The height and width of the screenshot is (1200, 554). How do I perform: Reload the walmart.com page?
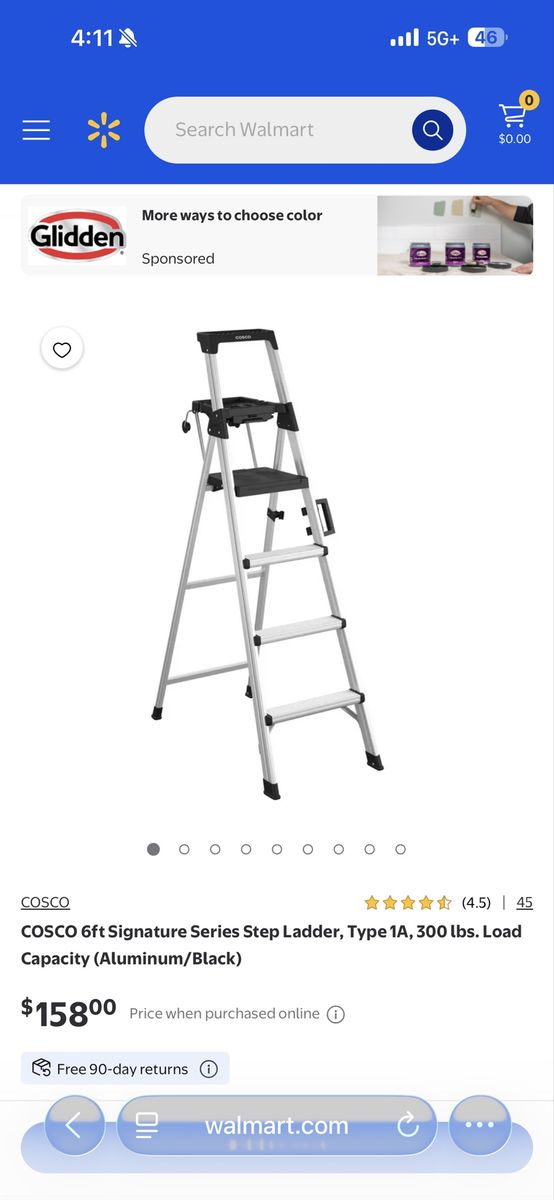(x=408, y=1126)
